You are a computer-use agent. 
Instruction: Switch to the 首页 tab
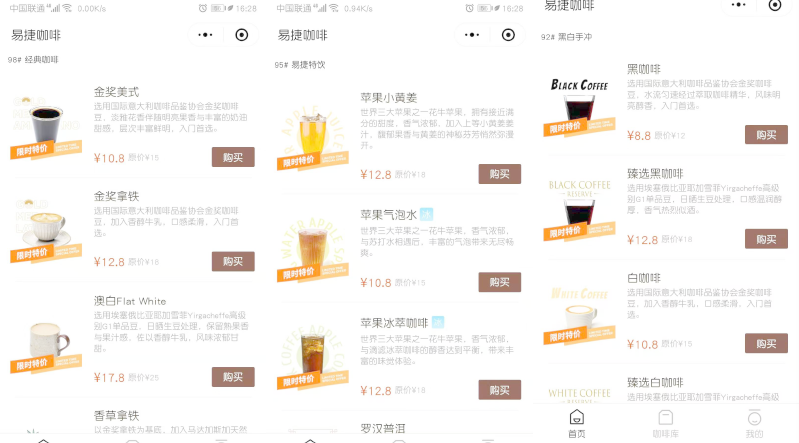coord(577,423)
